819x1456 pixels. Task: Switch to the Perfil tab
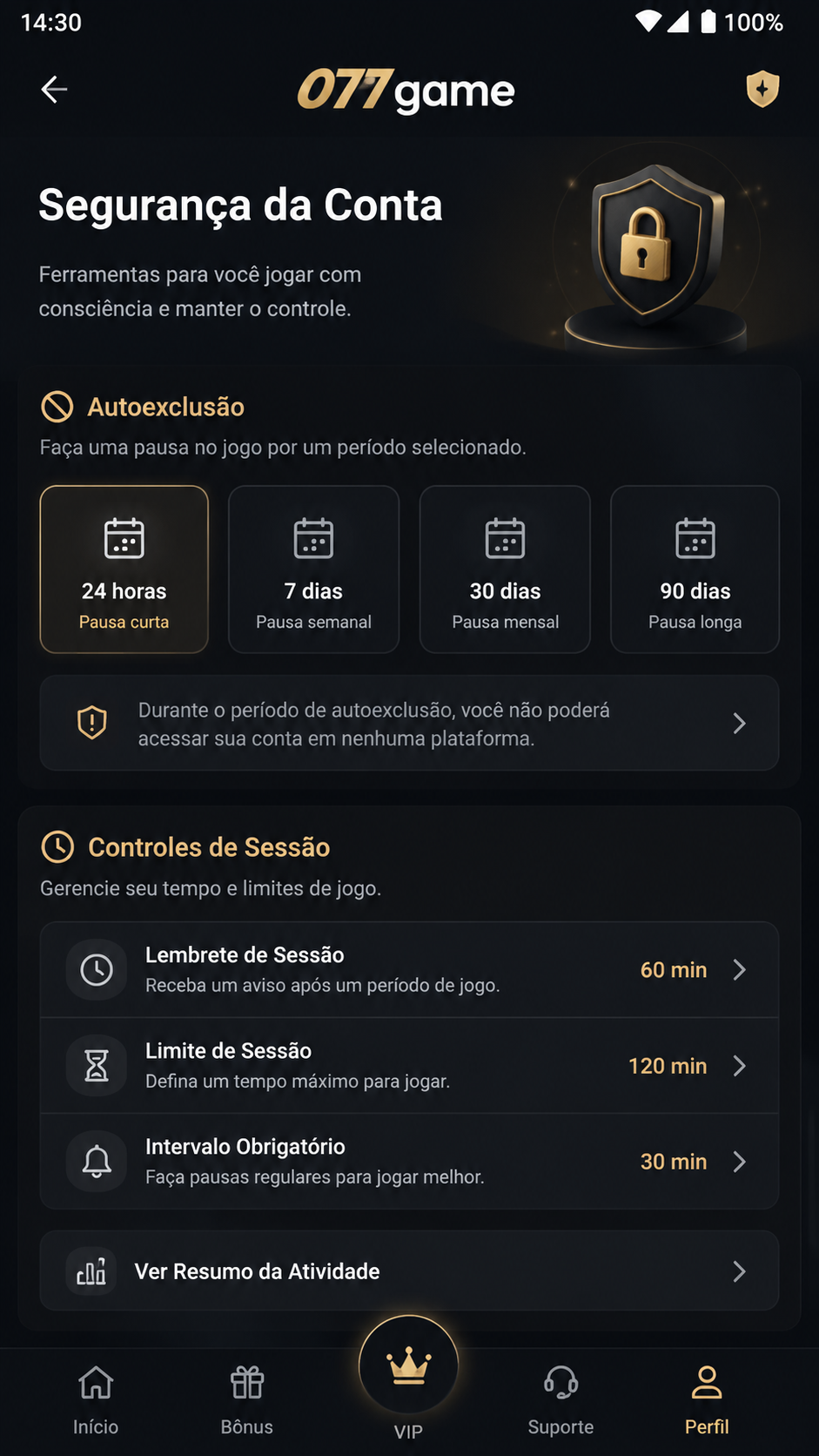707,1400
